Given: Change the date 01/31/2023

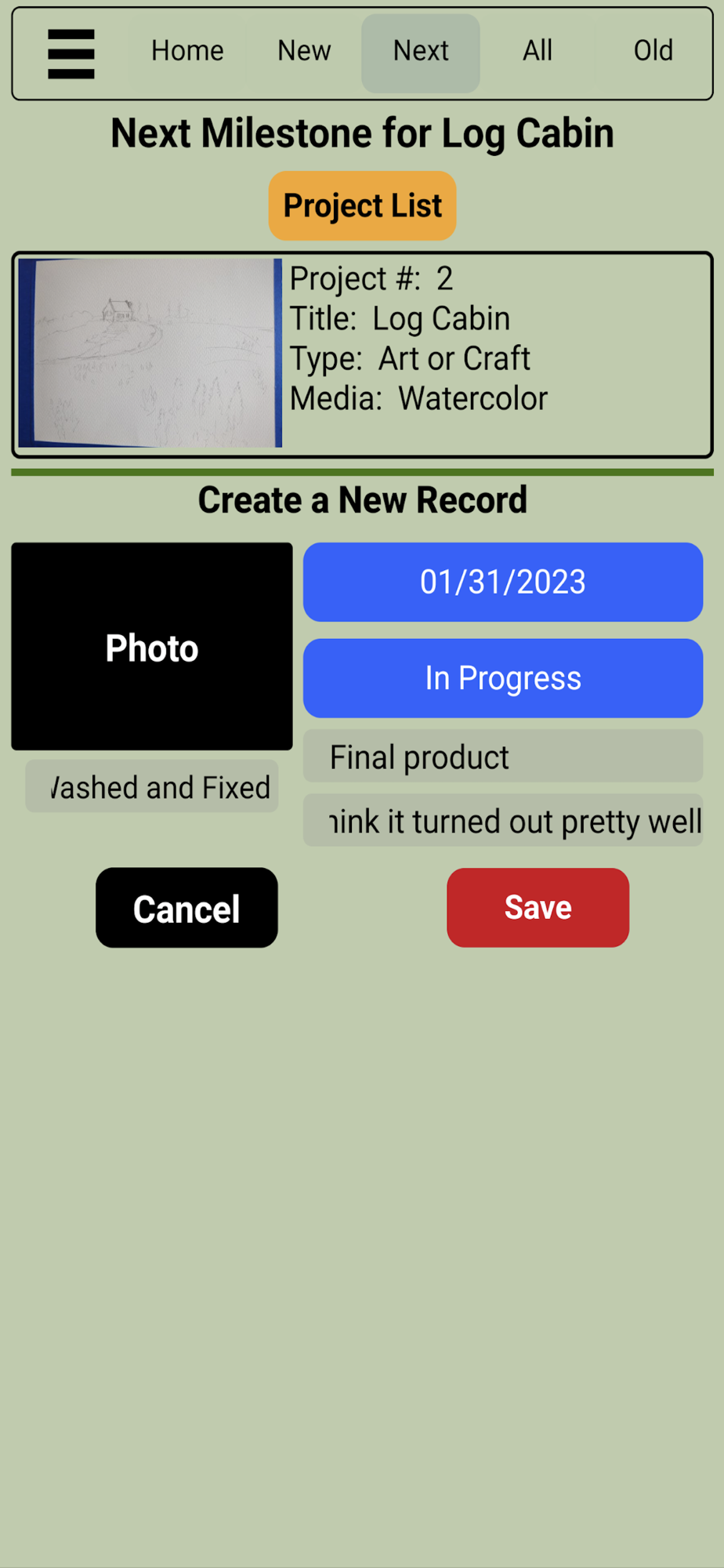Looking at the screenshot, I should tap(503, 582).
